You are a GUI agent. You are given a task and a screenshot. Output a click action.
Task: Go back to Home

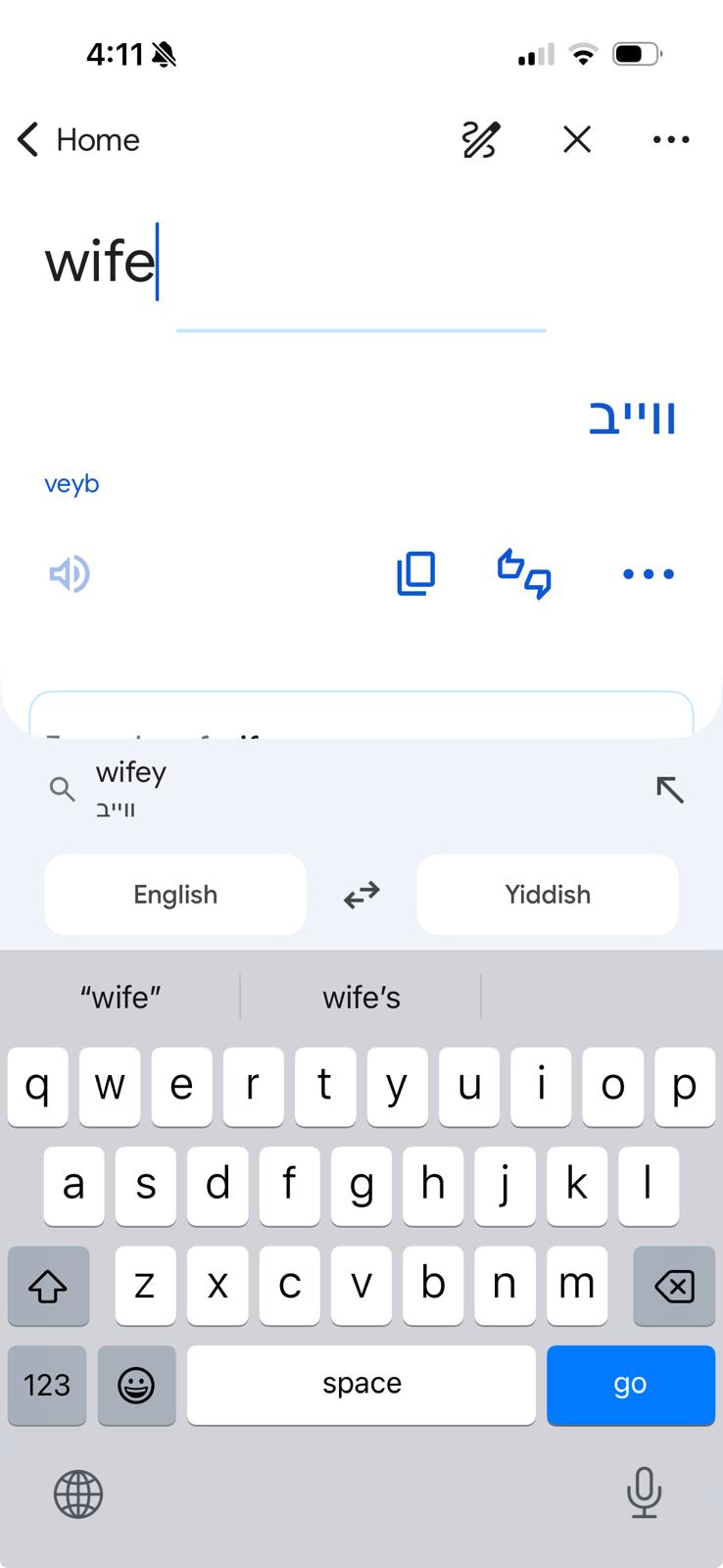click(78, 140)
